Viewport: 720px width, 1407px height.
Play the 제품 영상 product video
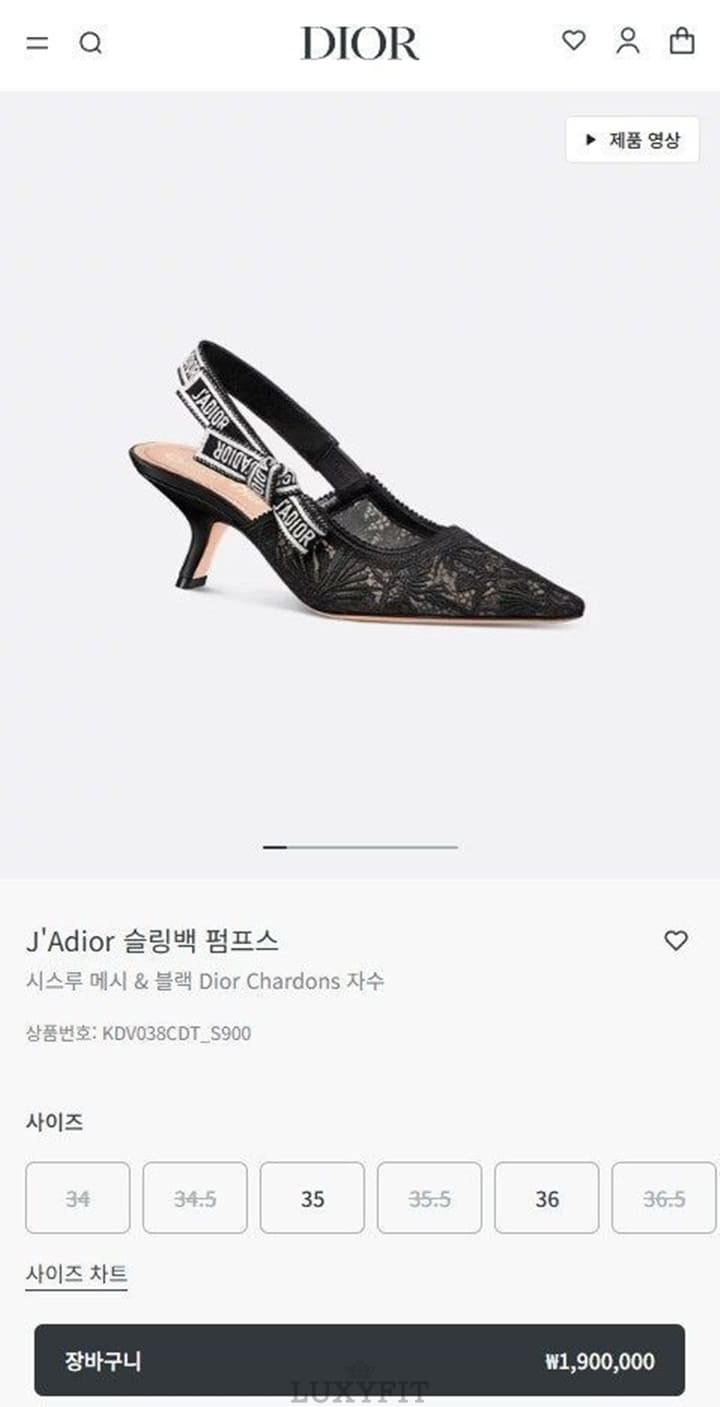(633, 140)
